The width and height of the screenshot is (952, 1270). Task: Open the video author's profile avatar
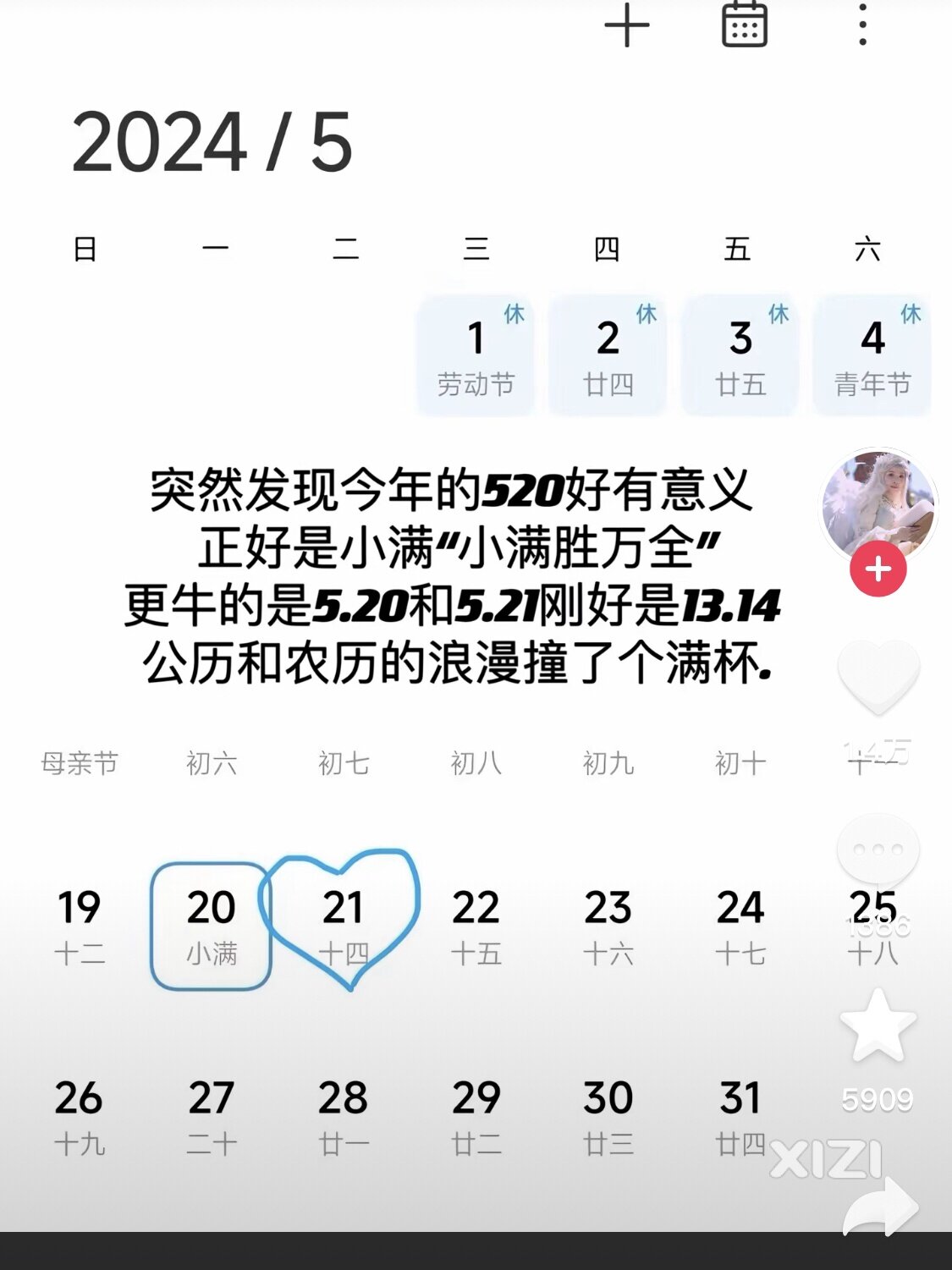(878, 503)
